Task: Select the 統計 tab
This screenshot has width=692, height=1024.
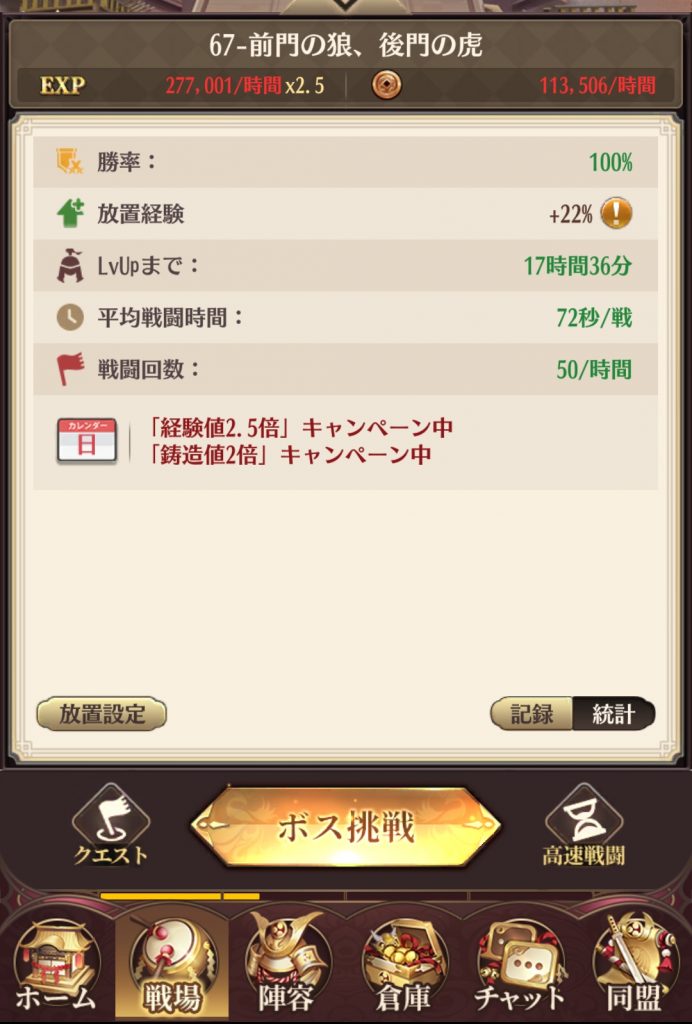Action: pyautogui.click(x=612, y=714)
